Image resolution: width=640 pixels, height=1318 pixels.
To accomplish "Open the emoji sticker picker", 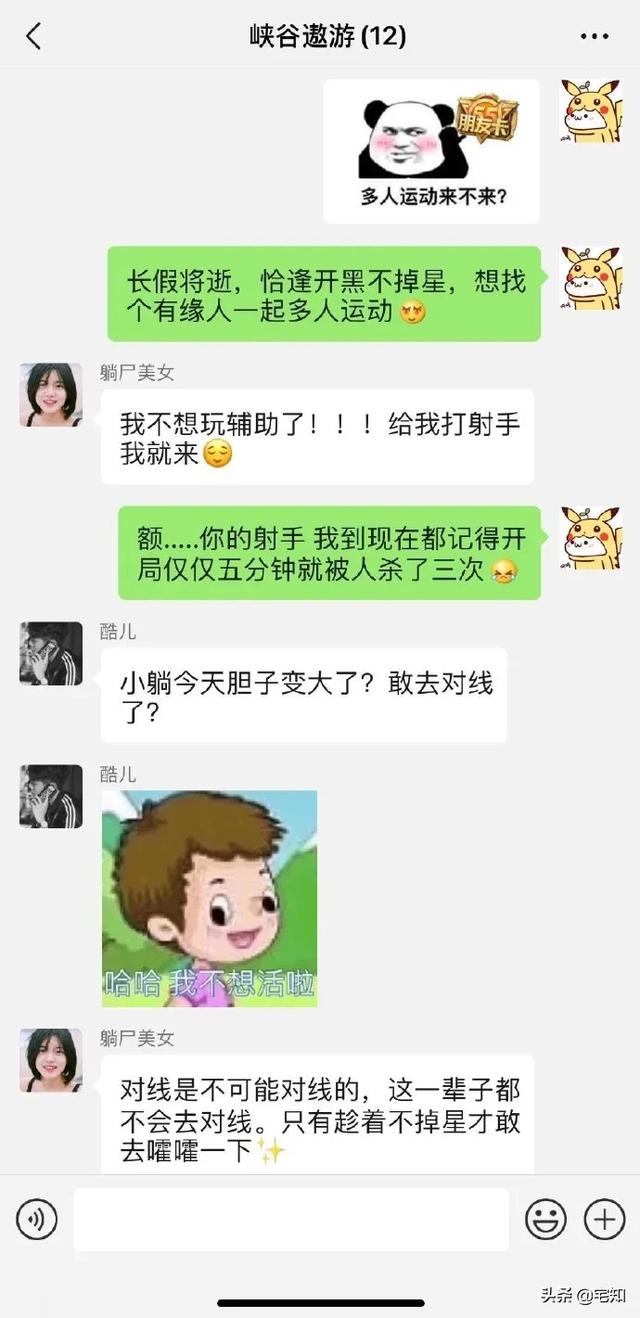I will click(x=546, y=1219).
